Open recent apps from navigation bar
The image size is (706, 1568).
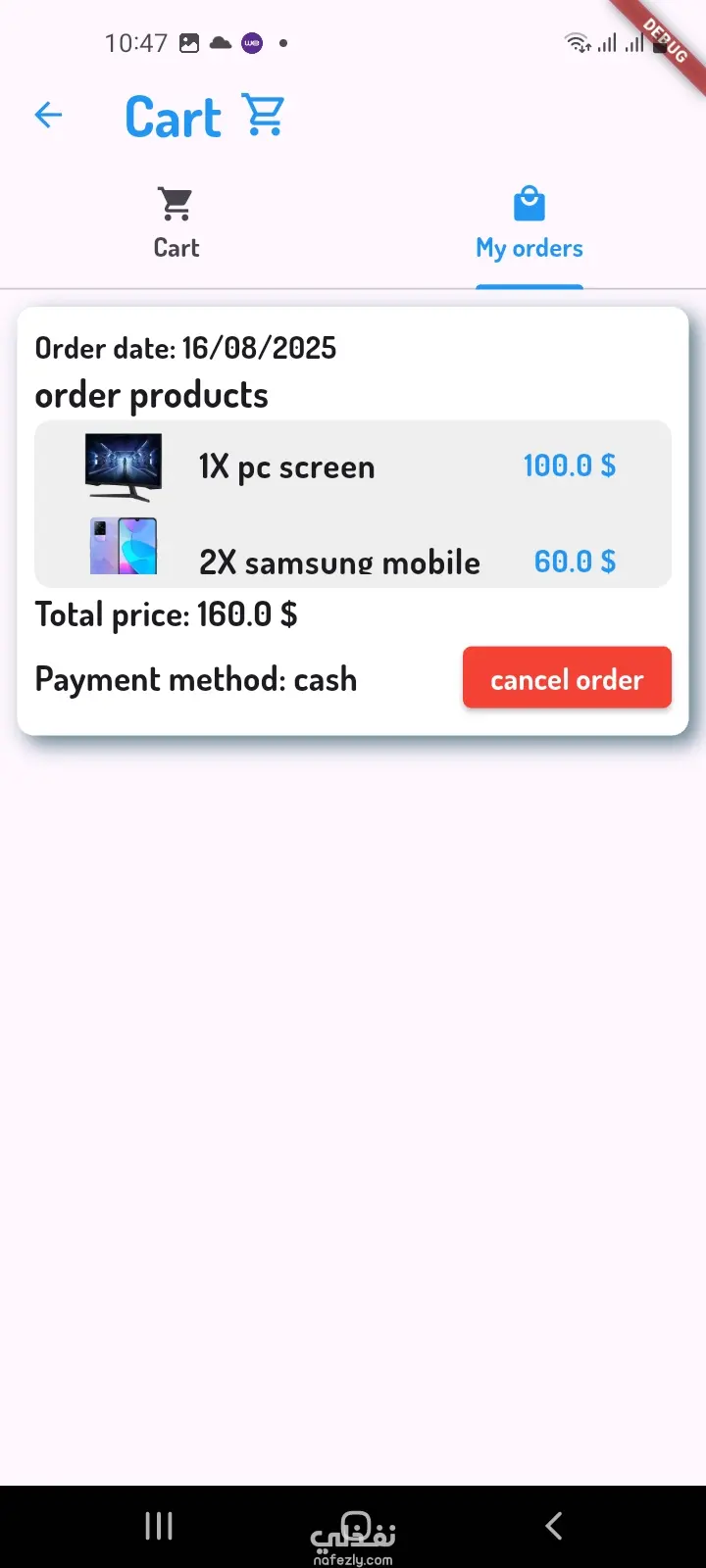(159, 1526)
